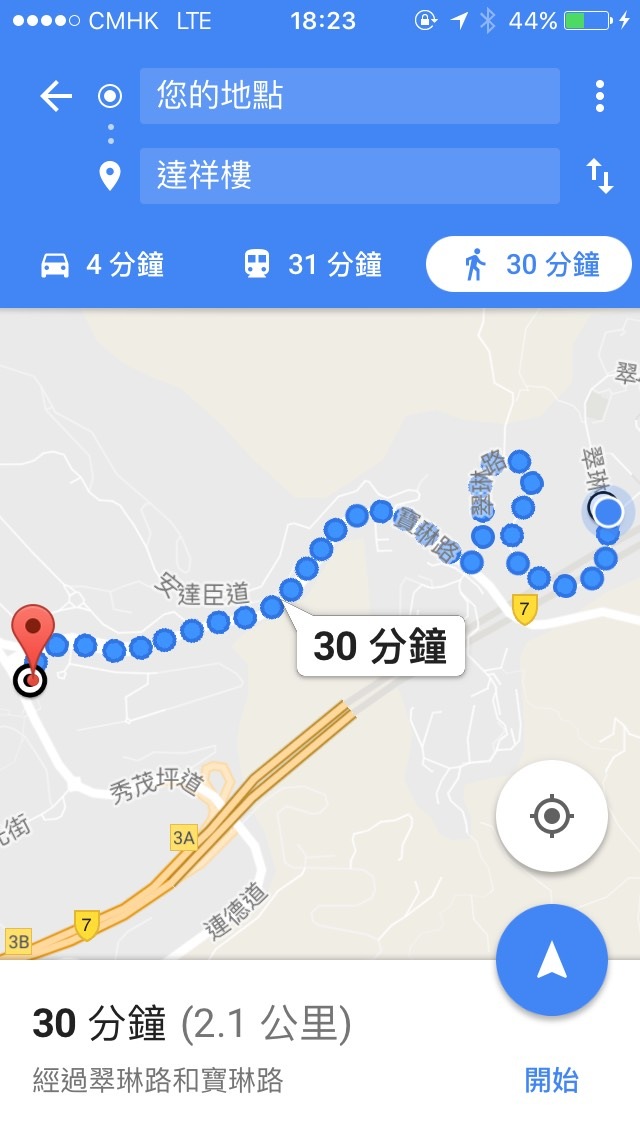Edit the starting point field 您的地點
Viewport: 640px width, 1136px height.
349,96
